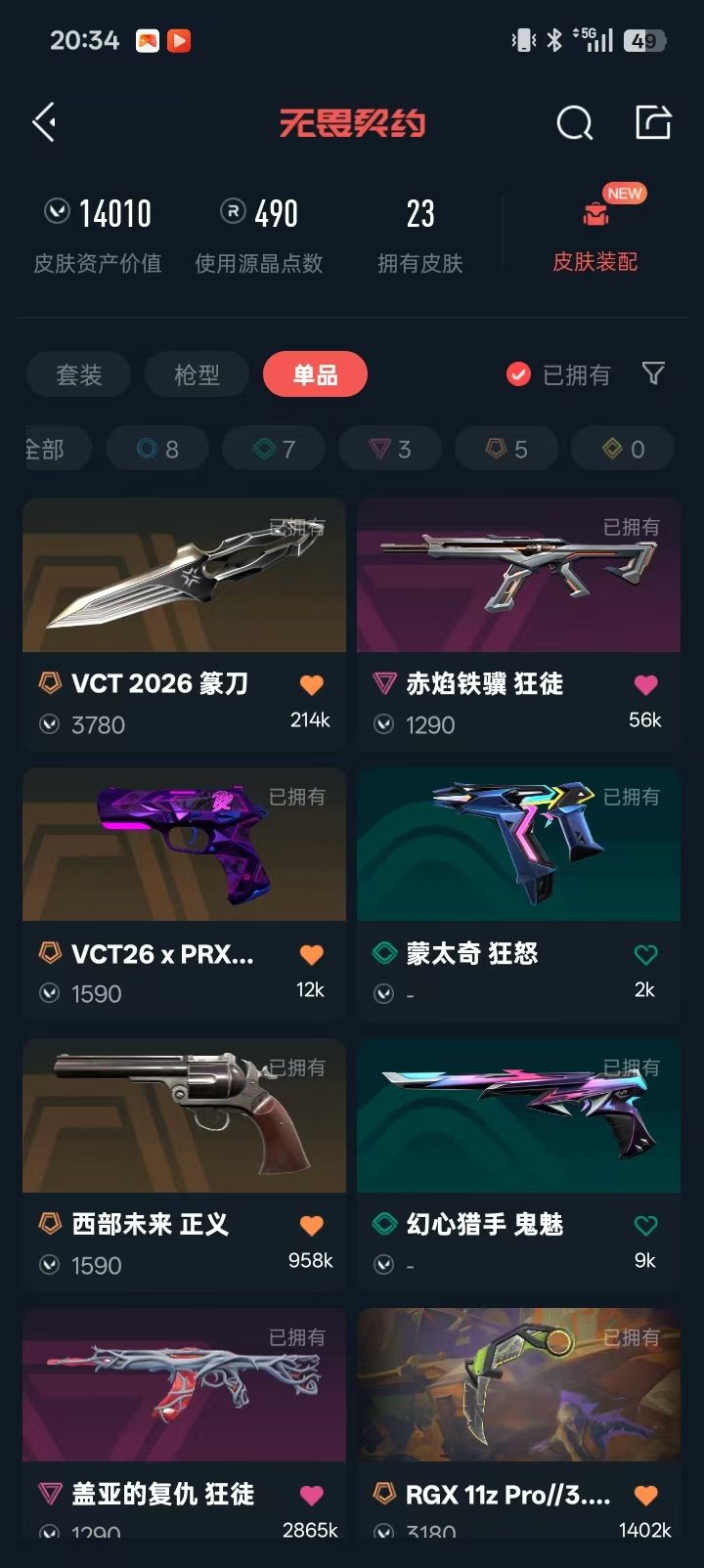The image size is (704, 1568).
Task: Share this page via the share icon
Action: click(653, 123)
